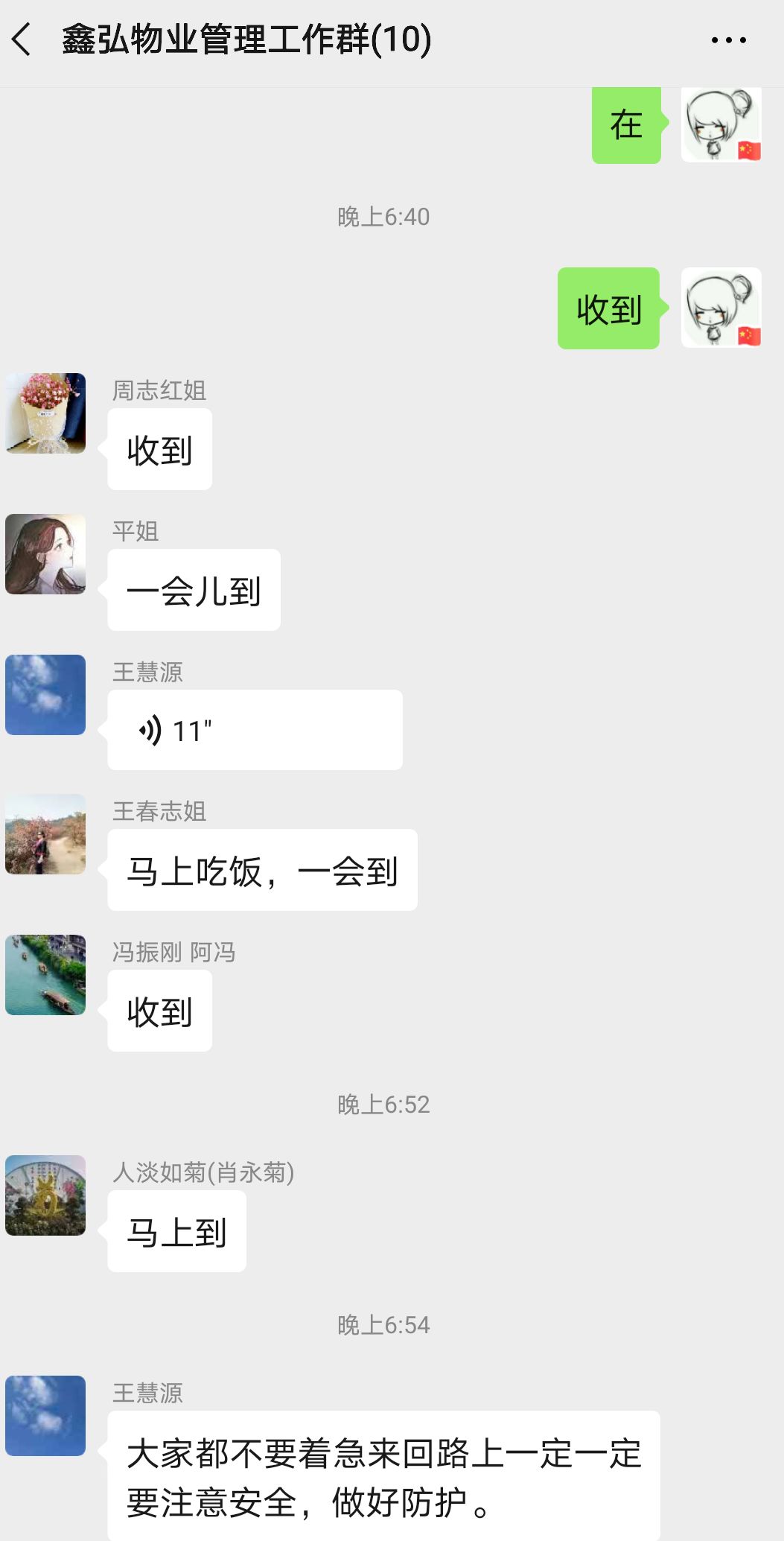Open my own avatar beside the 收到 message

[x=721, y=308]
